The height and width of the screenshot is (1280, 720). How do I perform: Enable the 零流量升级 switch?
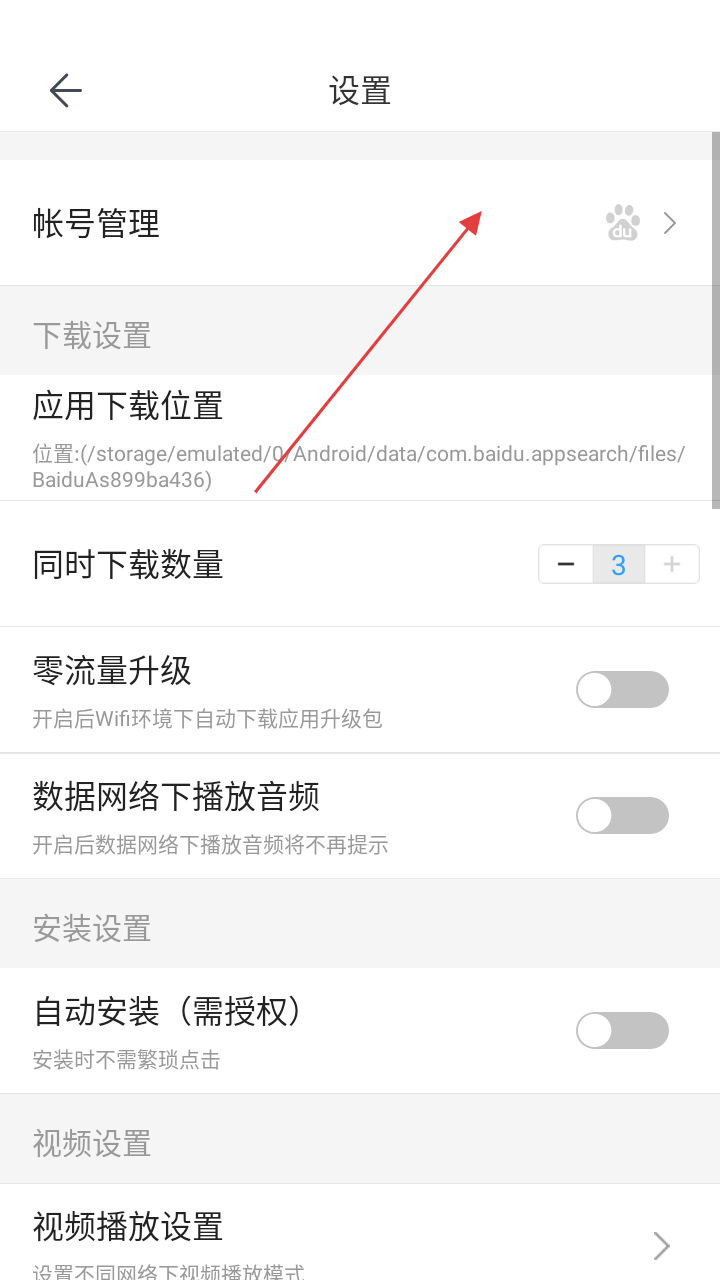tap(622, 690)
